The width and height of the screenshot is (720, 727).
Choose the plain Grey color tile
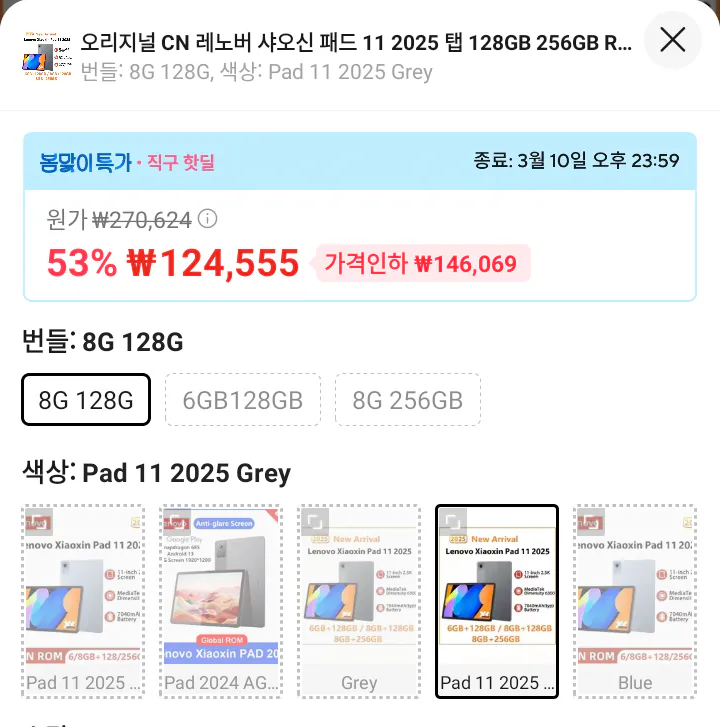(x=359, y=600)
